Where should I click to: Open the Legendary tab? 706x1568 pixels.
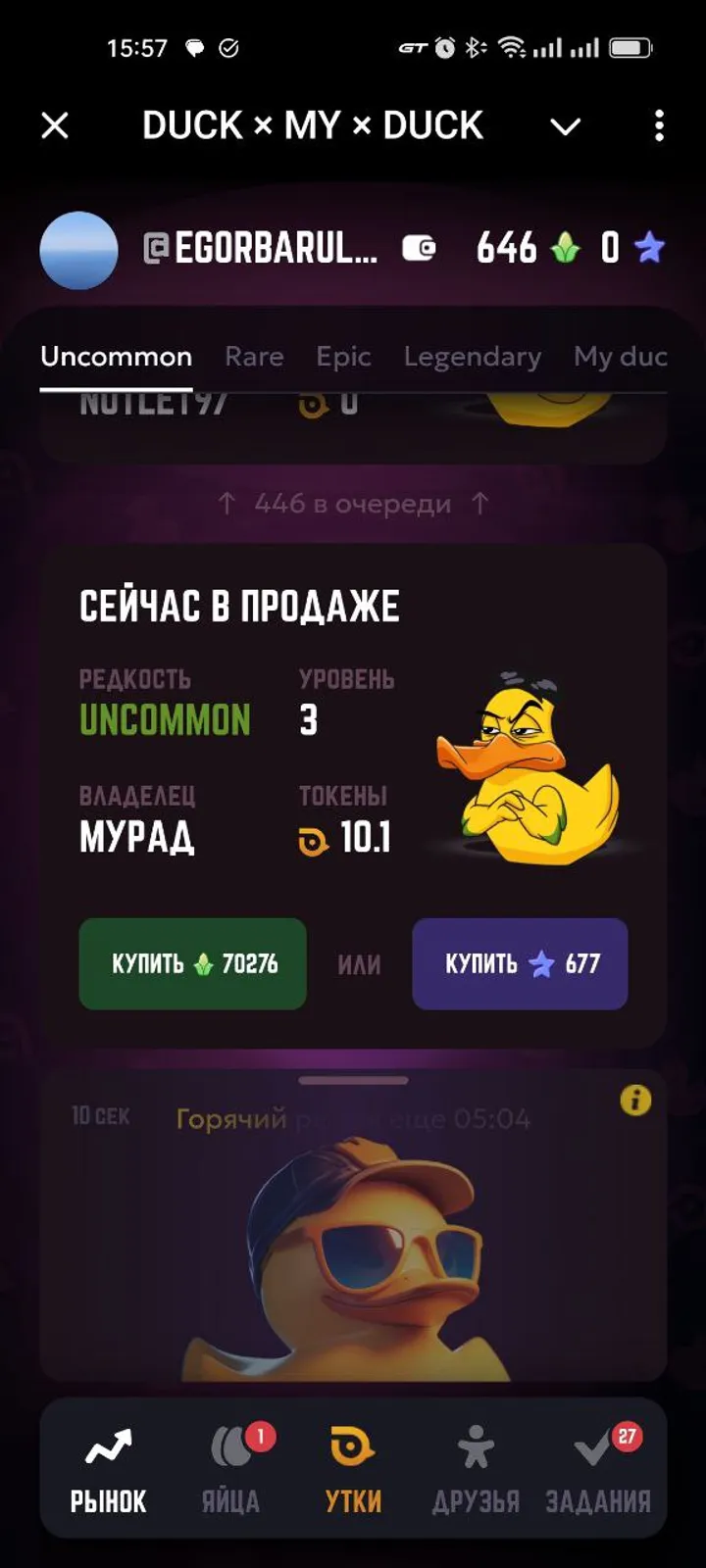click(472, 357)
